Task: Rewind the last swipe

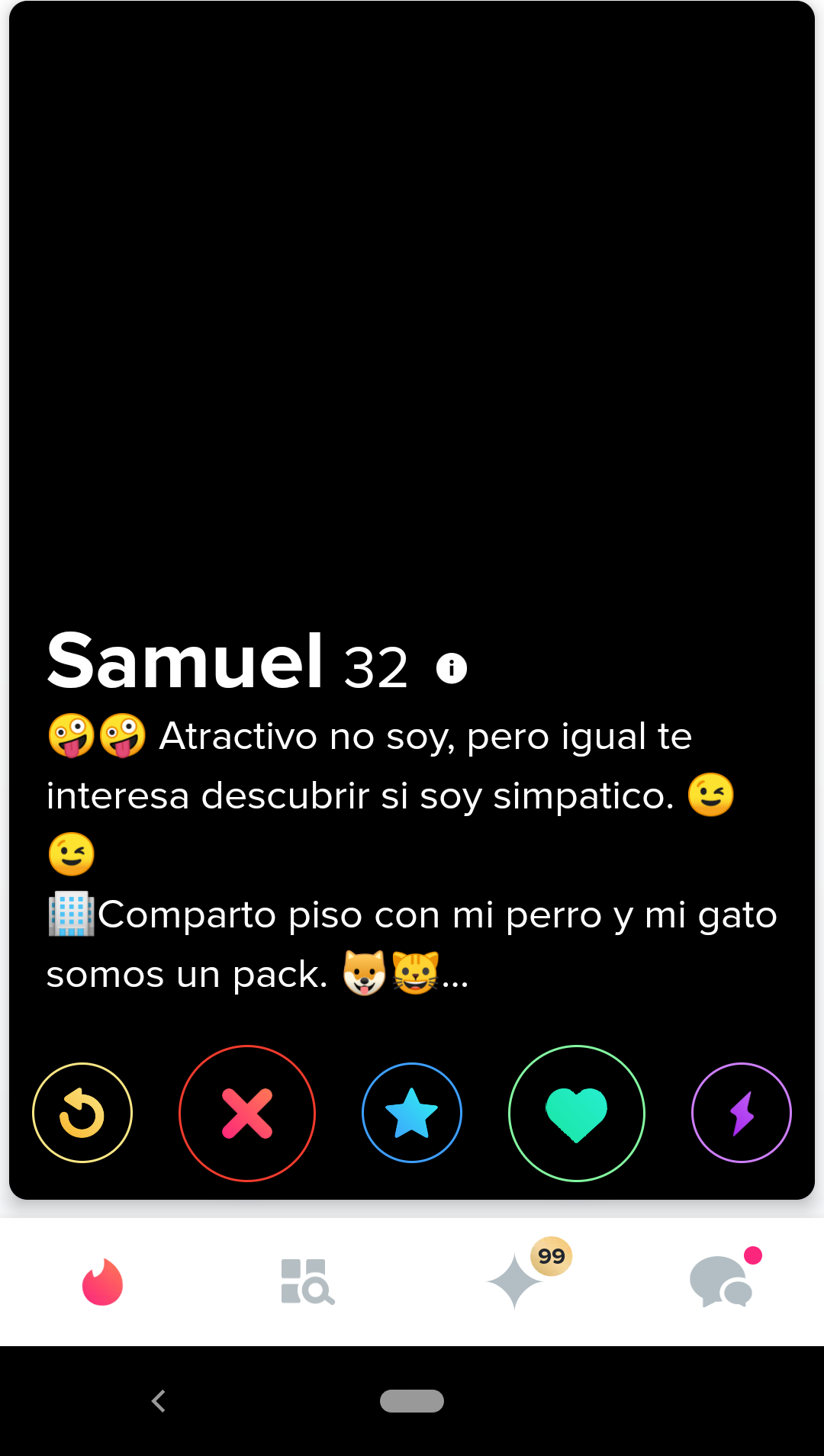Action: coord(82,1113)
